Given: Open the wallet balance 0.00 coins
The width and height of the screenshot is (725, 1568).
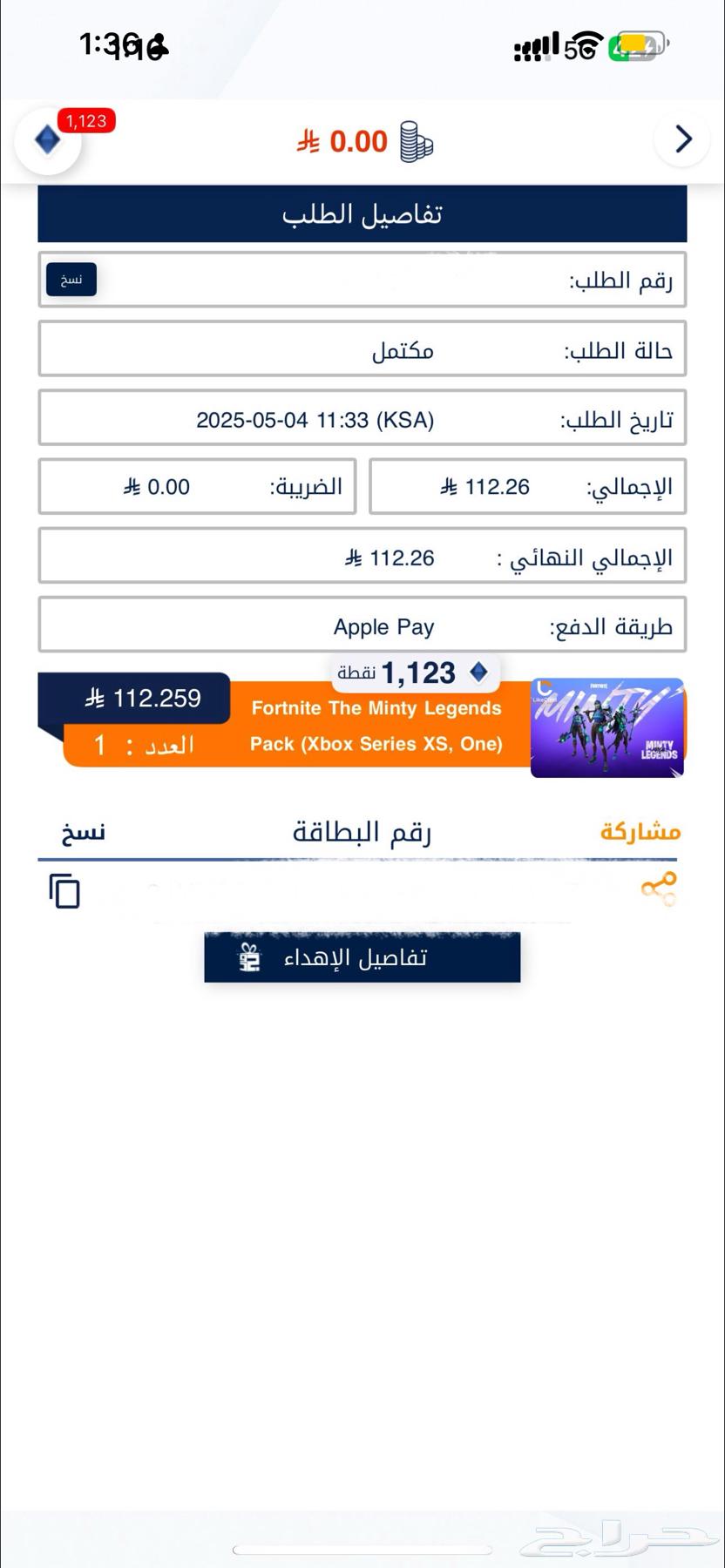Looking at the screenshot, I should point(365,141).
